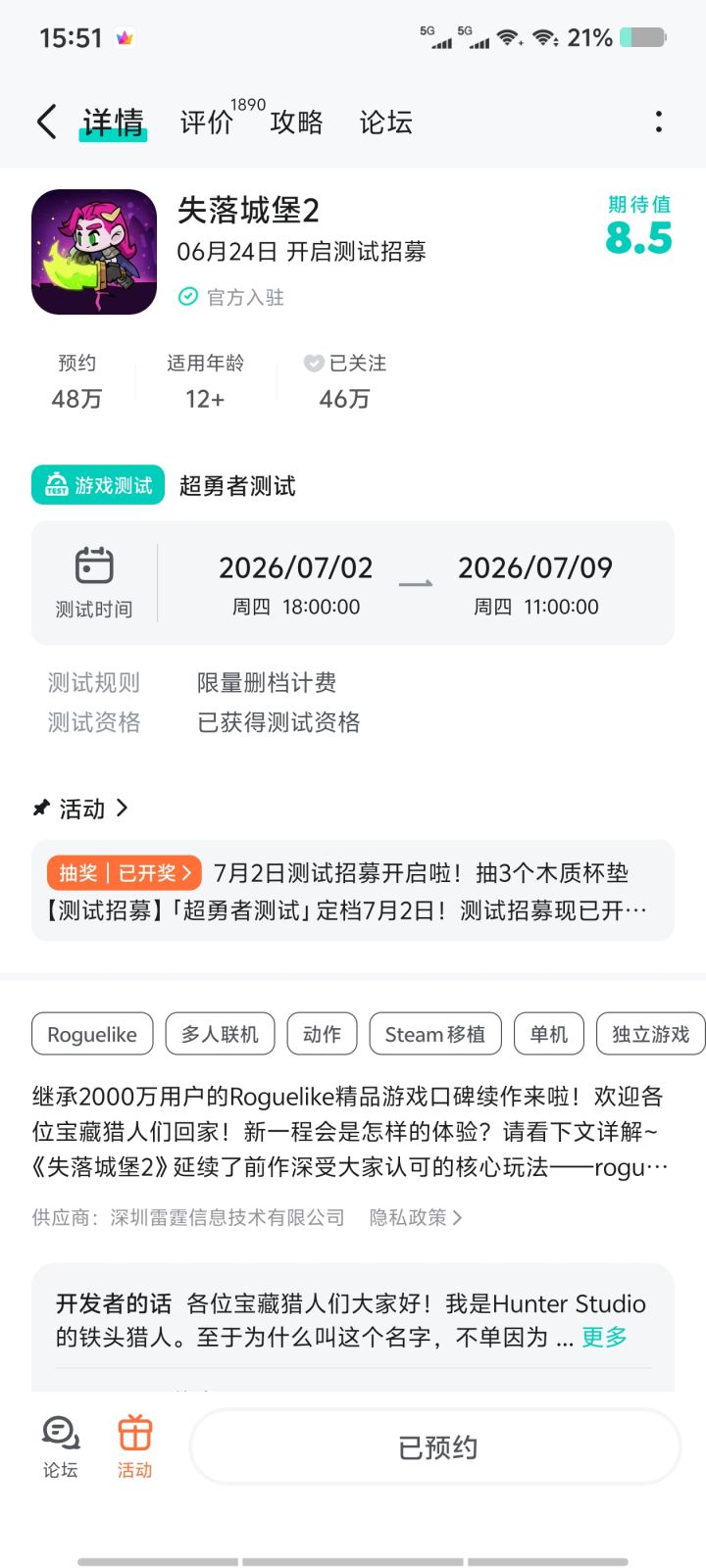Open 论坛 from the bottom bar
706x1568 pixels.
point(60,1447)
